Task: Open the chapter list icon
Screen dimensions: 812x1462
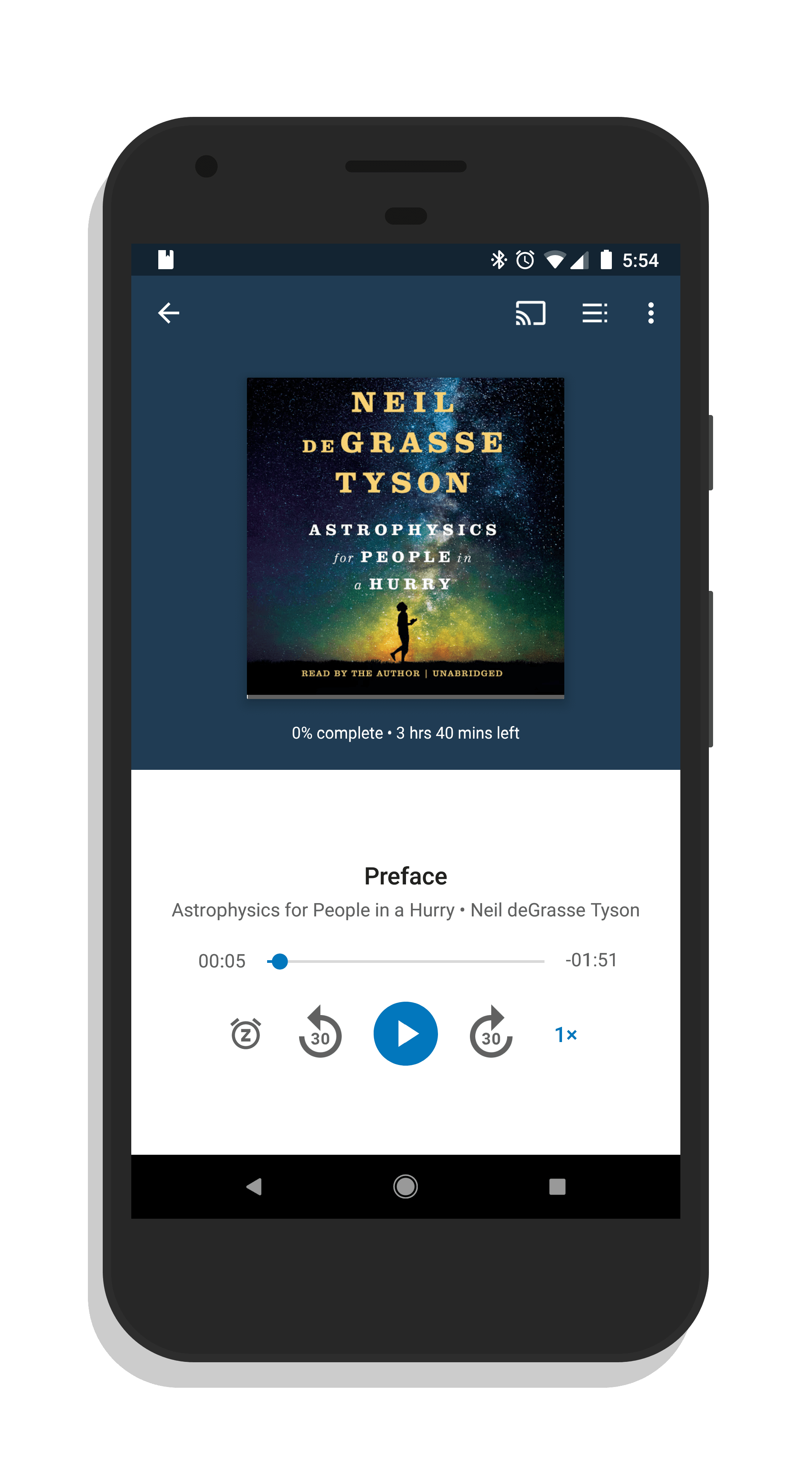Action: coord(595,313)
